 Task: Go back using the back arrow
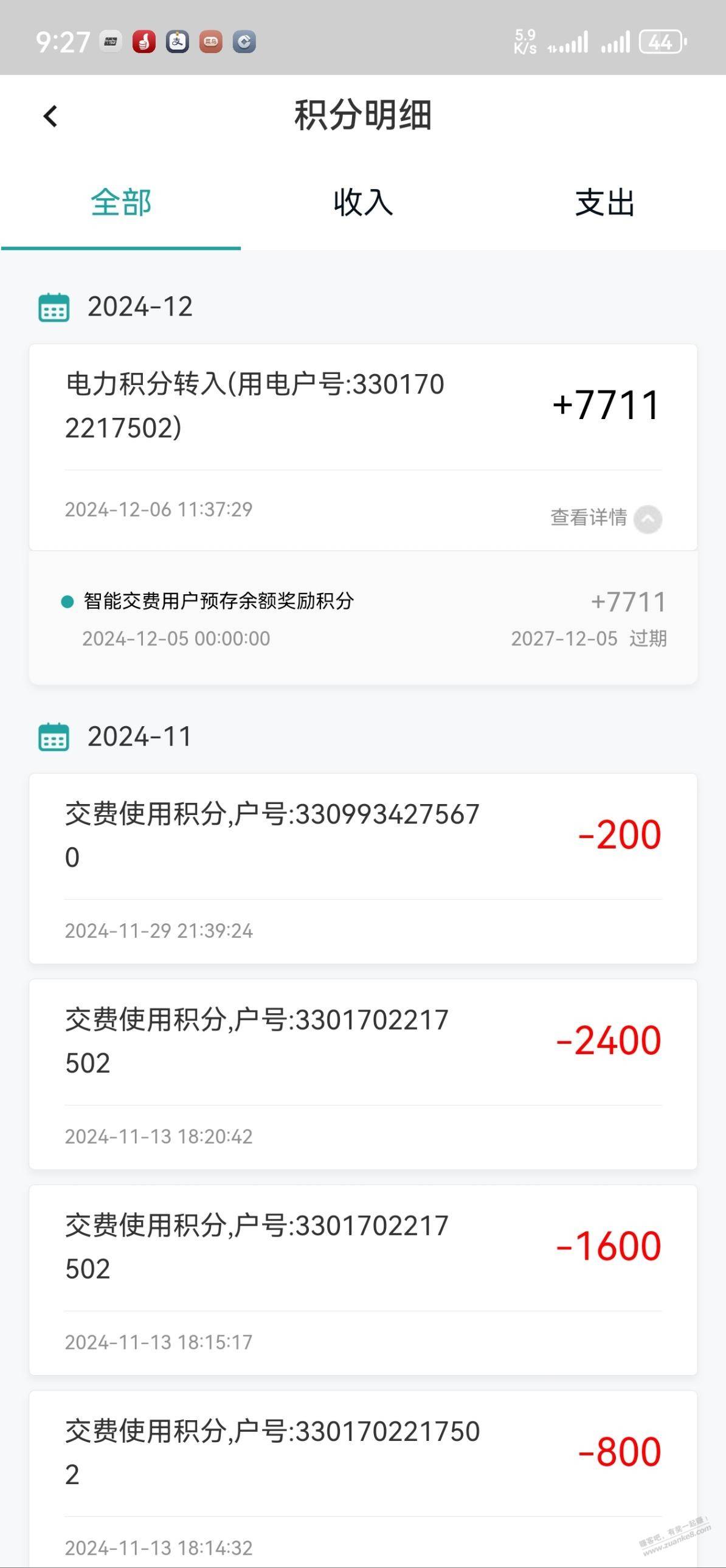tap(50, 116)
